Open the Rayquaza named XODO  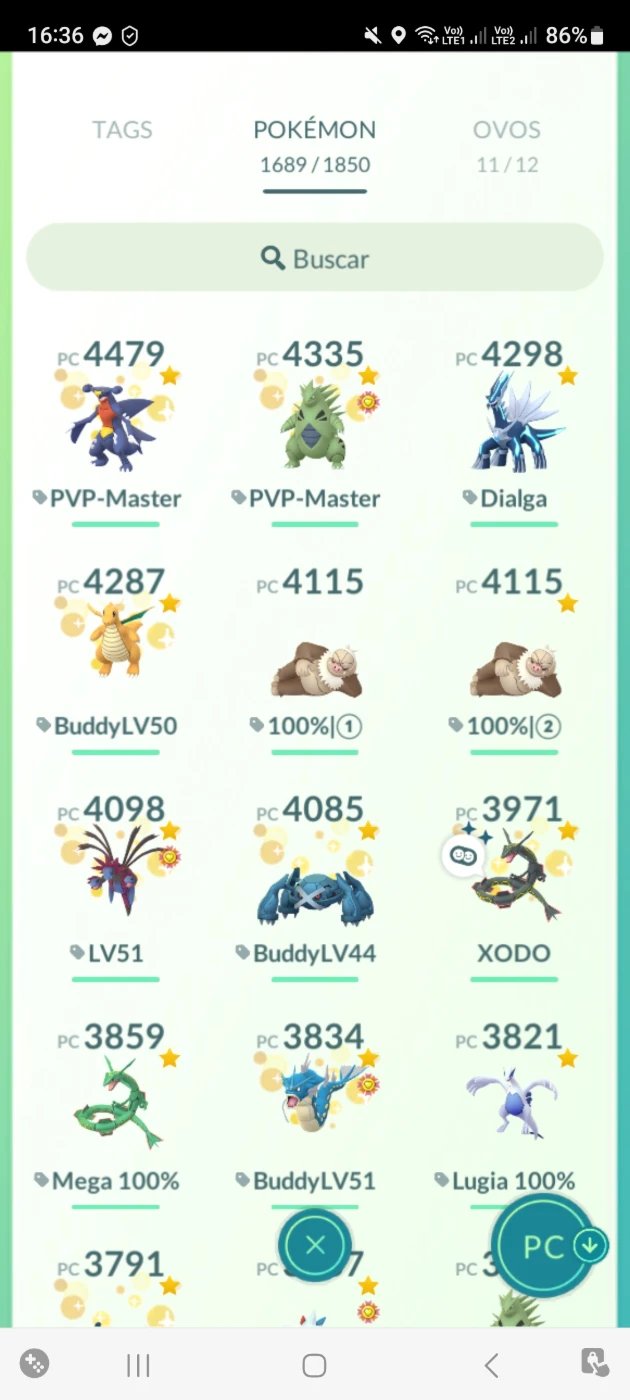pyautogui.click(x=514, y=885)
